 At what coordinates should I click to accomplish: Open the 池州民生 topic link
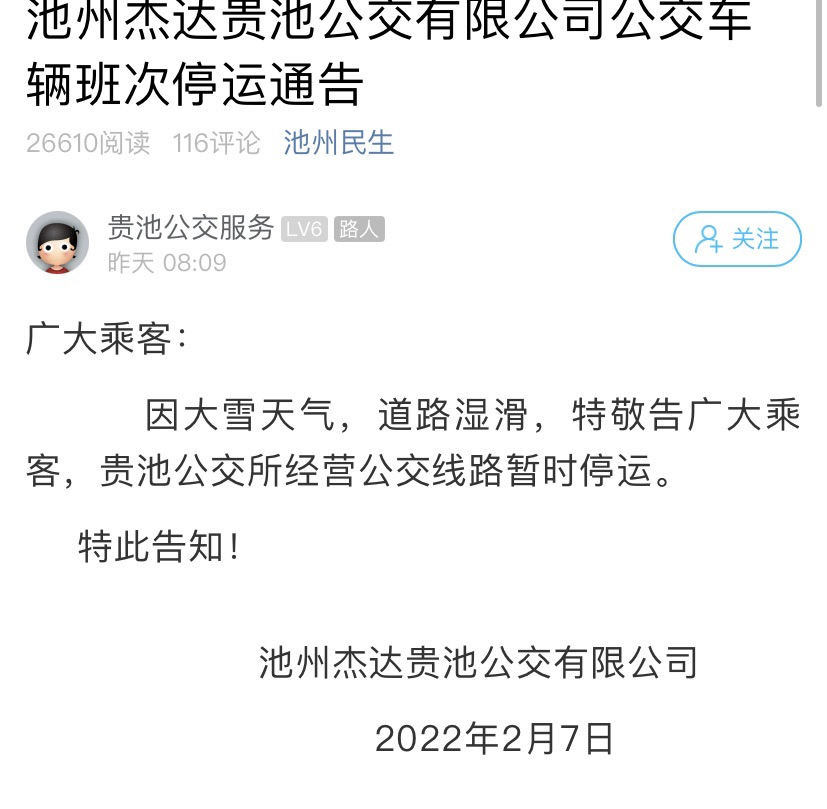click(x=339, y=143)
